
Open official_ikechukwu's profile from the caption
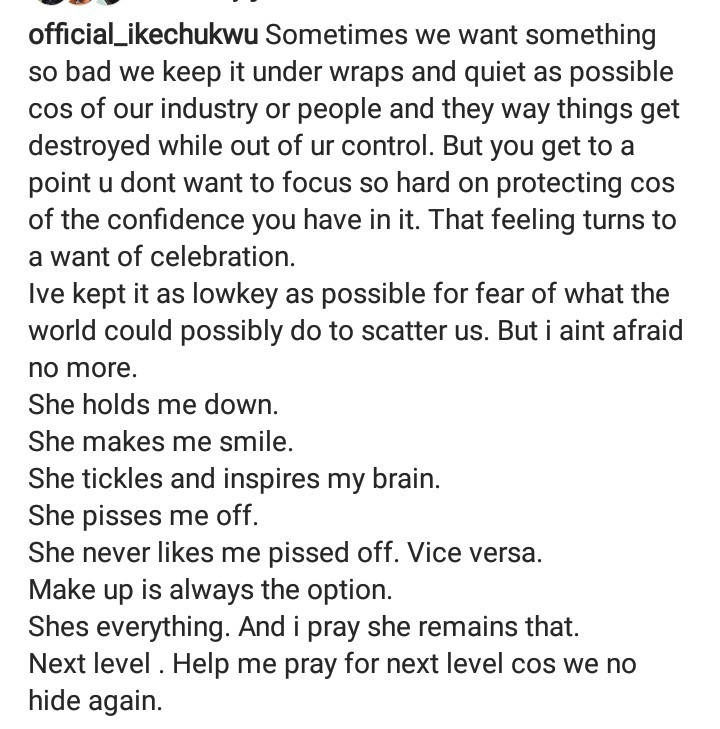click(x=144, y=36)
